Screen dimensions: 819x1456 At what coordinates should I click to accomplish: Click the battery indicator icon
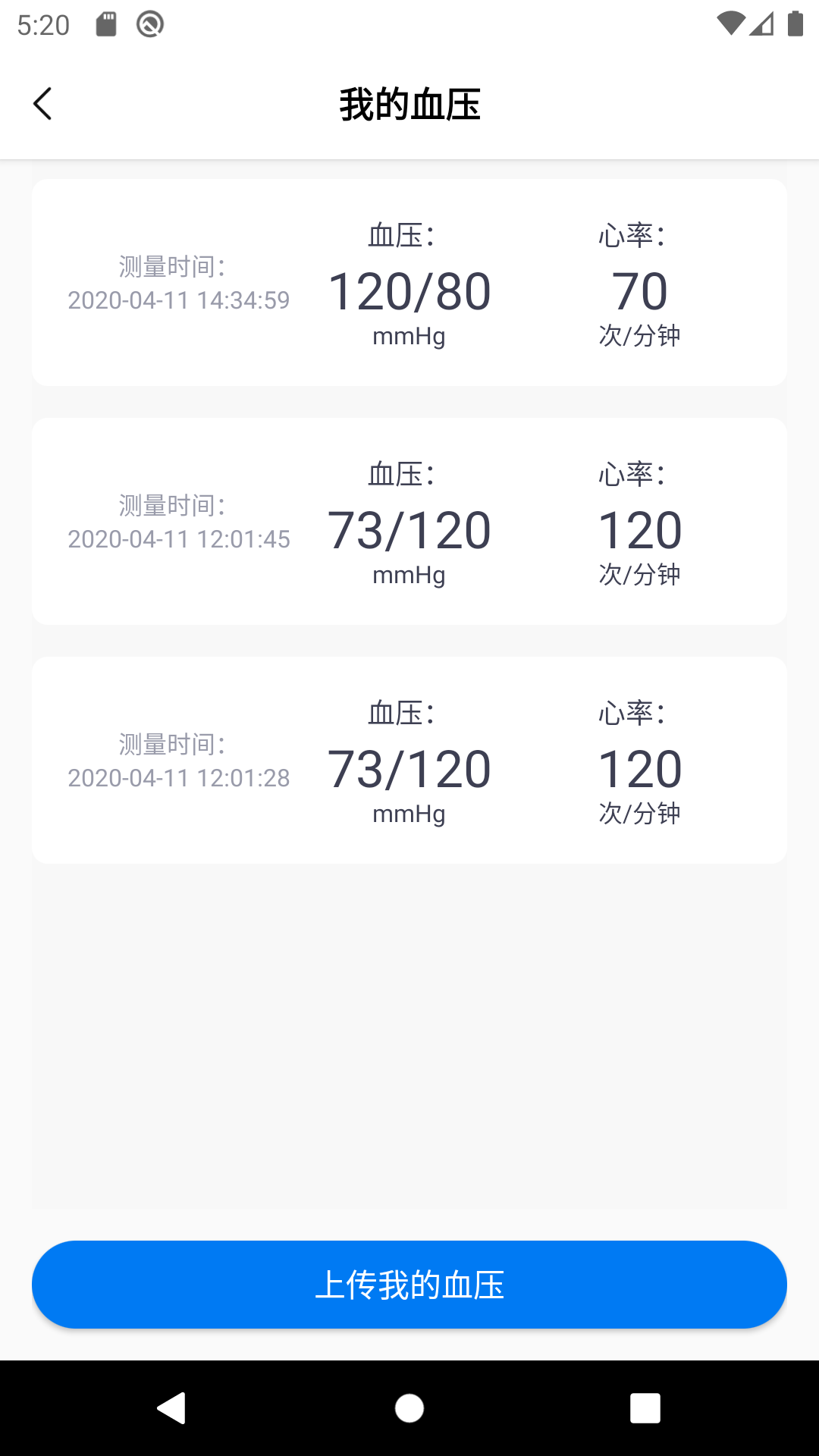click(x=793, y=23)
